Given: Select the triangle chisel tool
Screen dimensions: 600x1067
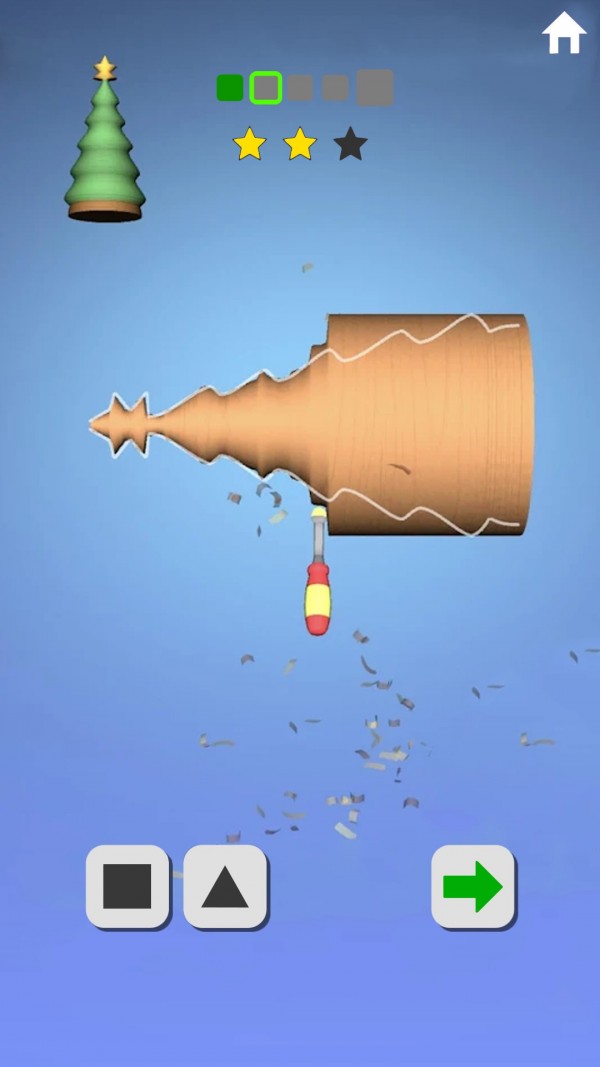Looking at the screenshot, I should 225,886.
